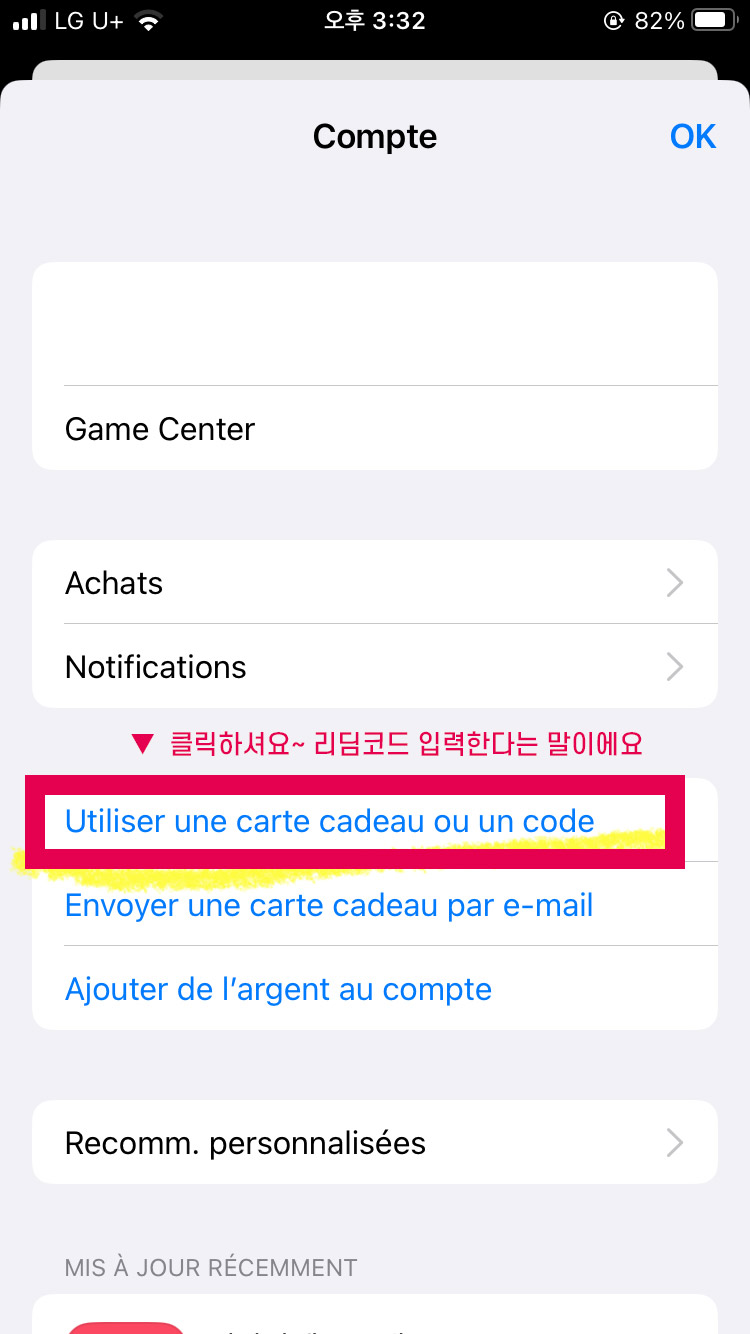Open the blank account profile row
The width and height of the screenshot is (750, 1334).
click(375, 324)
